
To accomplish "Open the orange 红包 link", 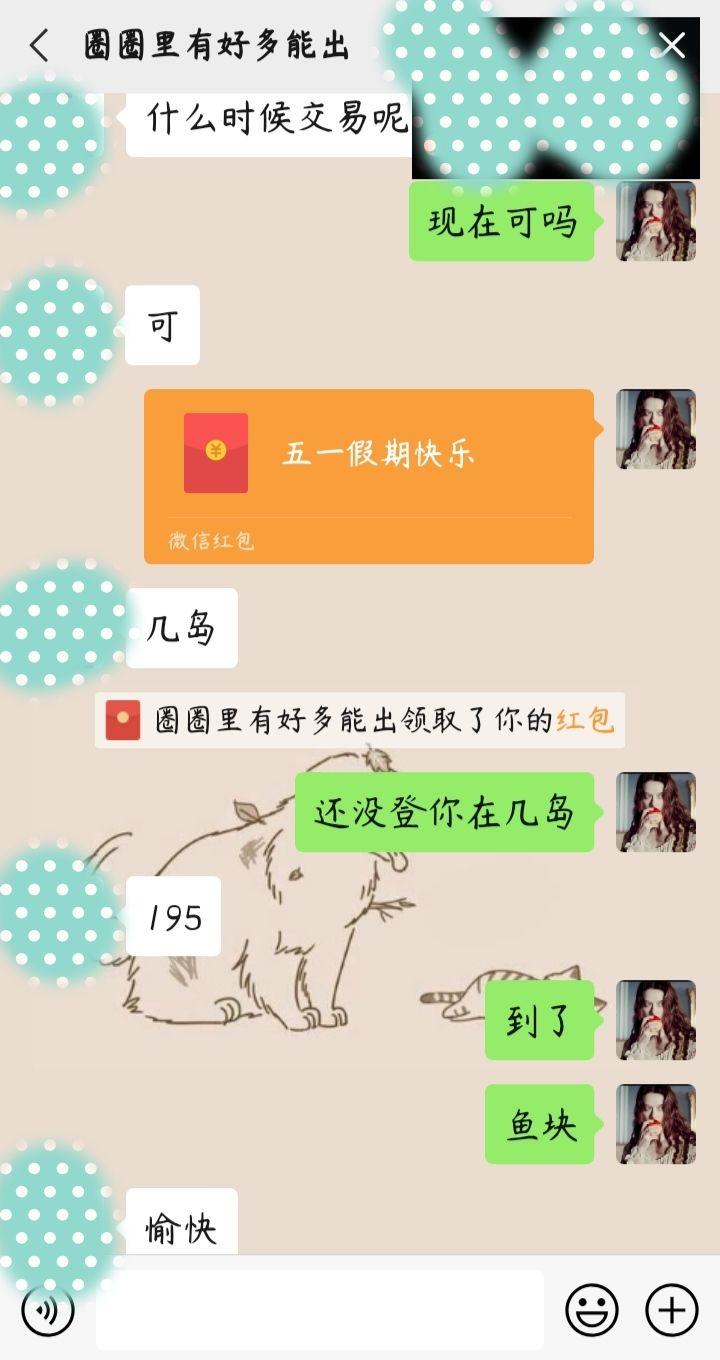I will (585, 720).
